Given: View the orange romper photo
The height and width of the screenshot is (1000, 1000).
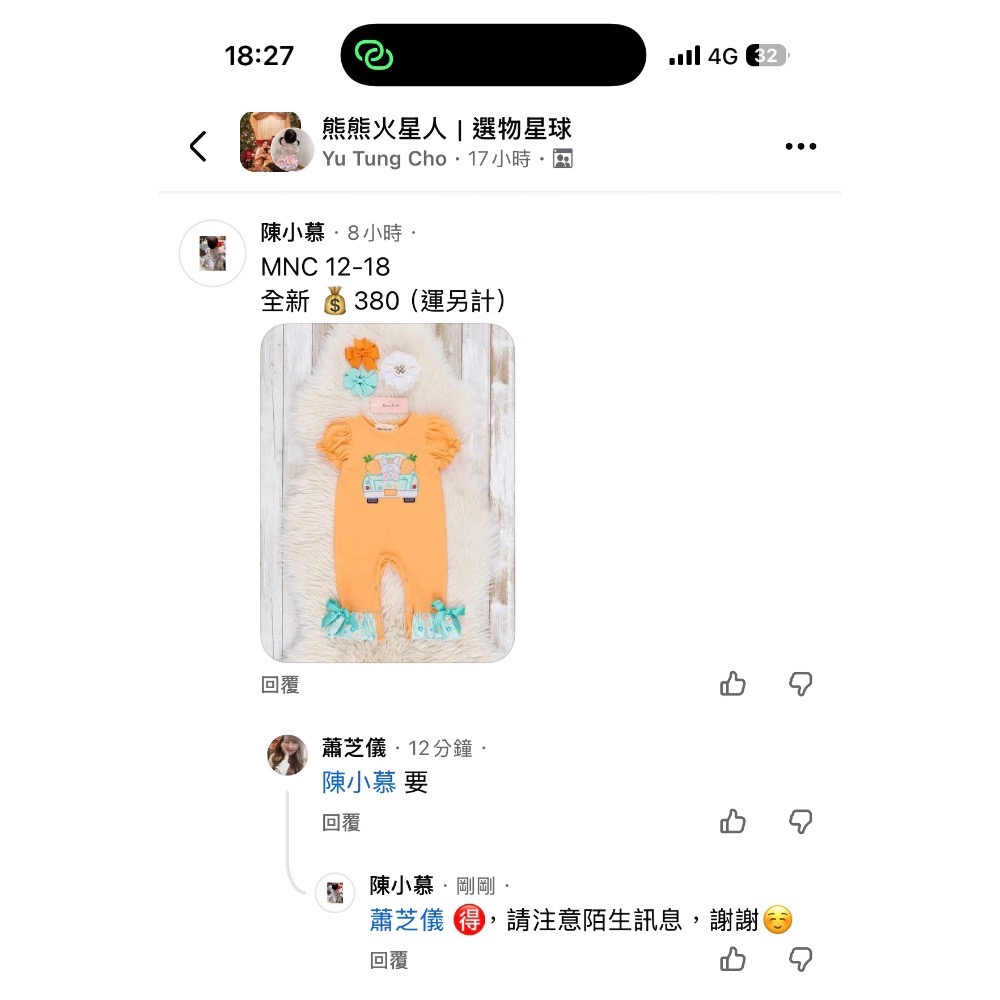Looking at the screenshot, I should pyautogui.click(x=387, y=492).
